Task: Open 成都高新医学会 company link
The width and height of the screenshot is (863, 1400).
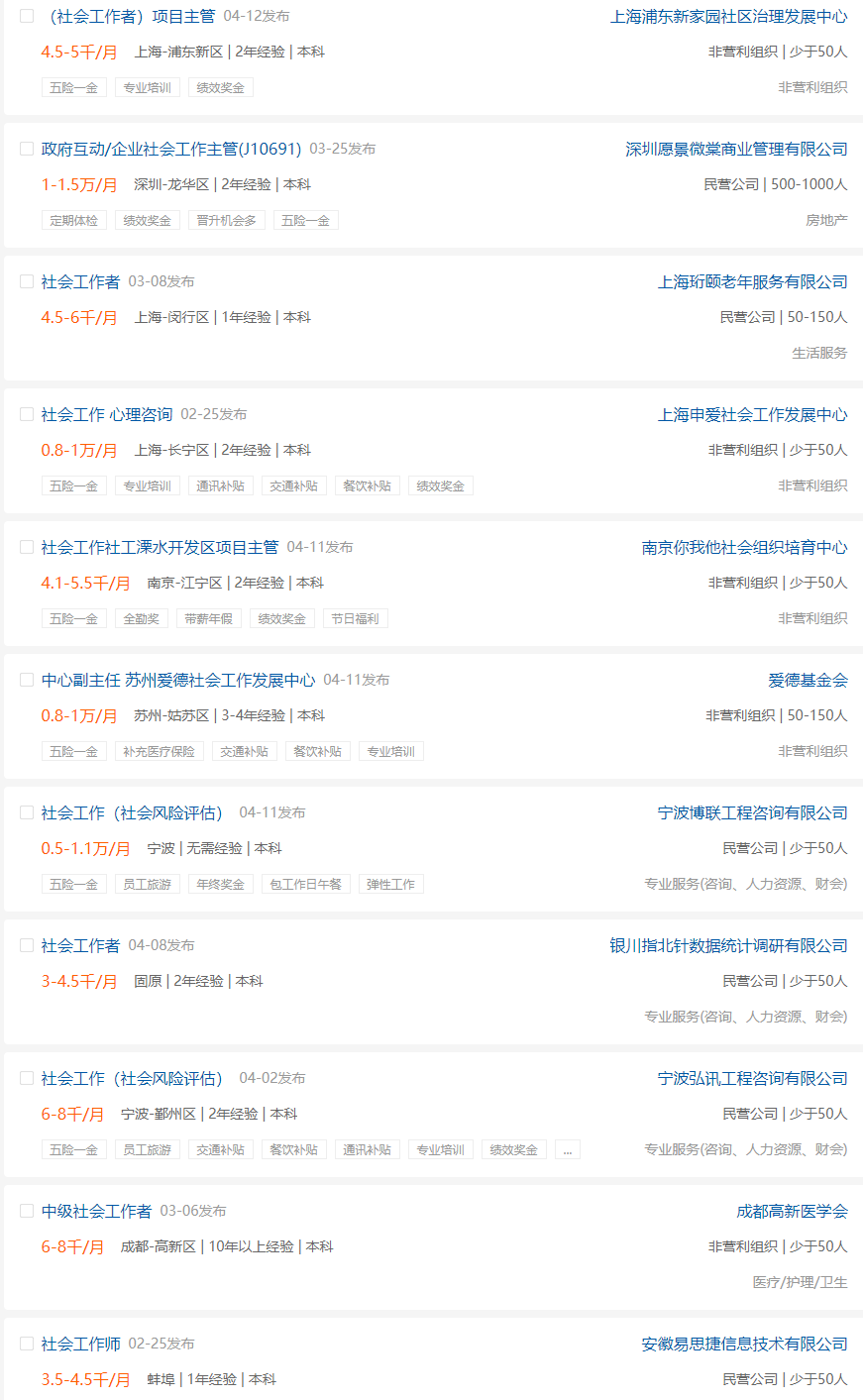Action: [x=792, y=1212]
